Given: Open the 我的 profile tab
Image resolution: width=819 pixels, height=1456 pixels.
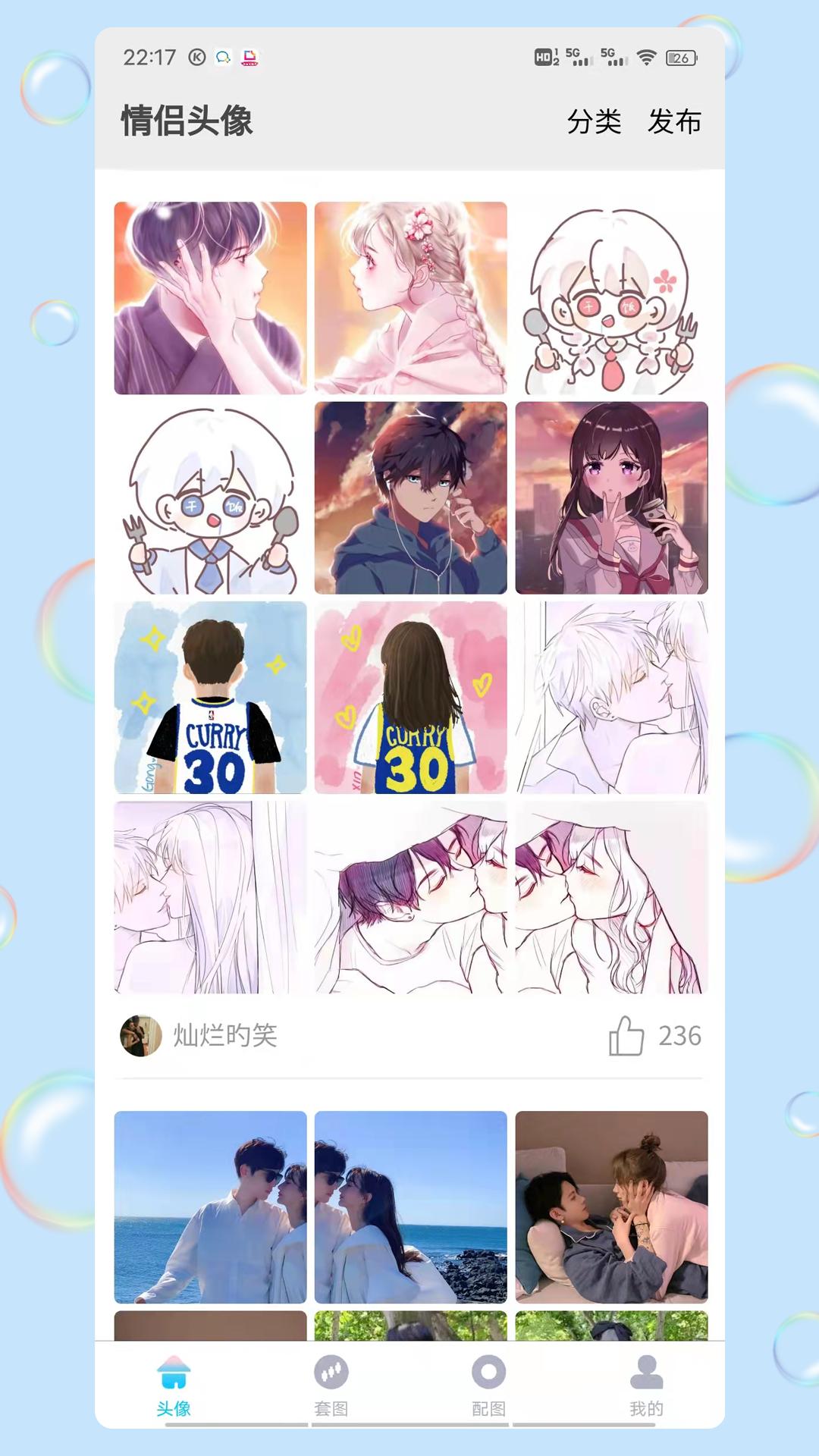Looking at the screenshot, I should [646, 1385].
